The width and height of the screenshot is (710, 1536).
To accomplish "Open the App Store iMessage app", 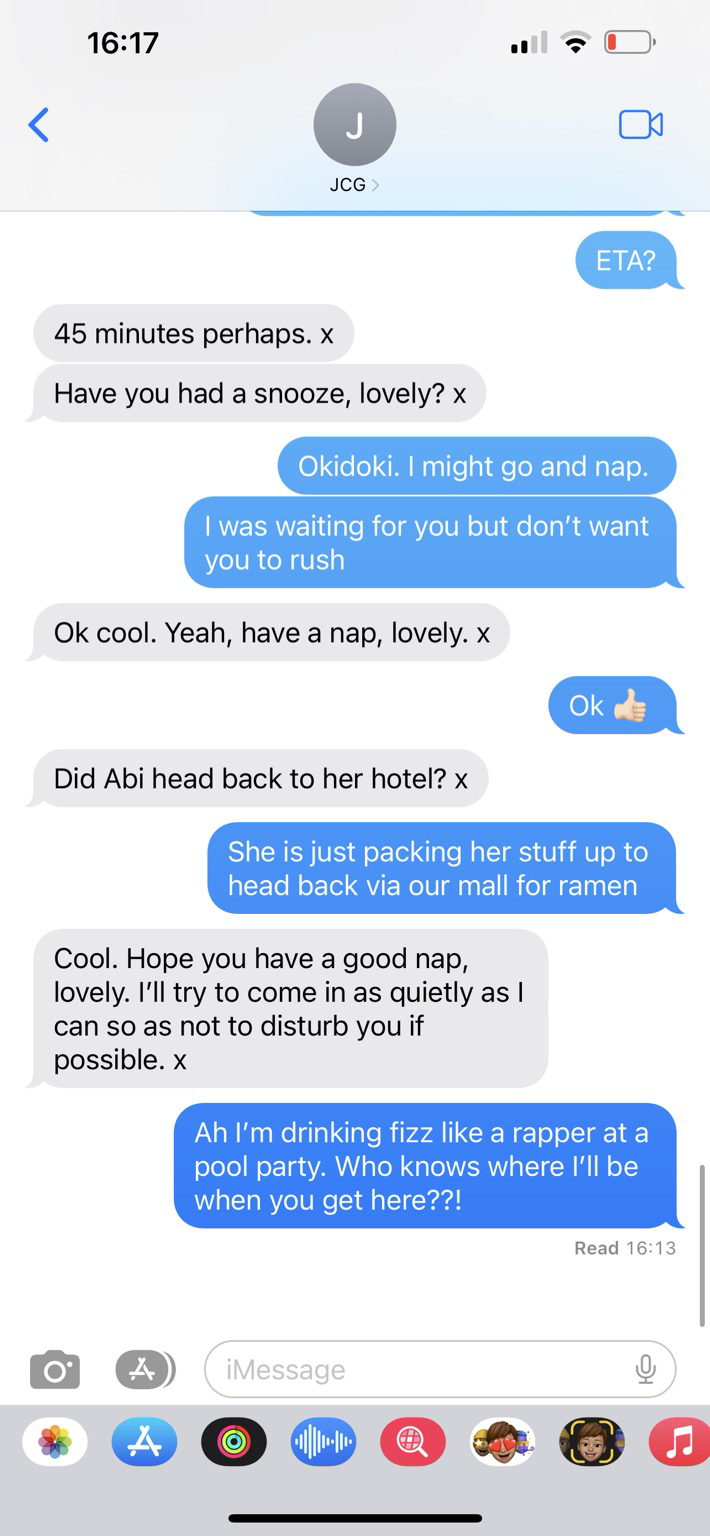I will (144, 1441).
